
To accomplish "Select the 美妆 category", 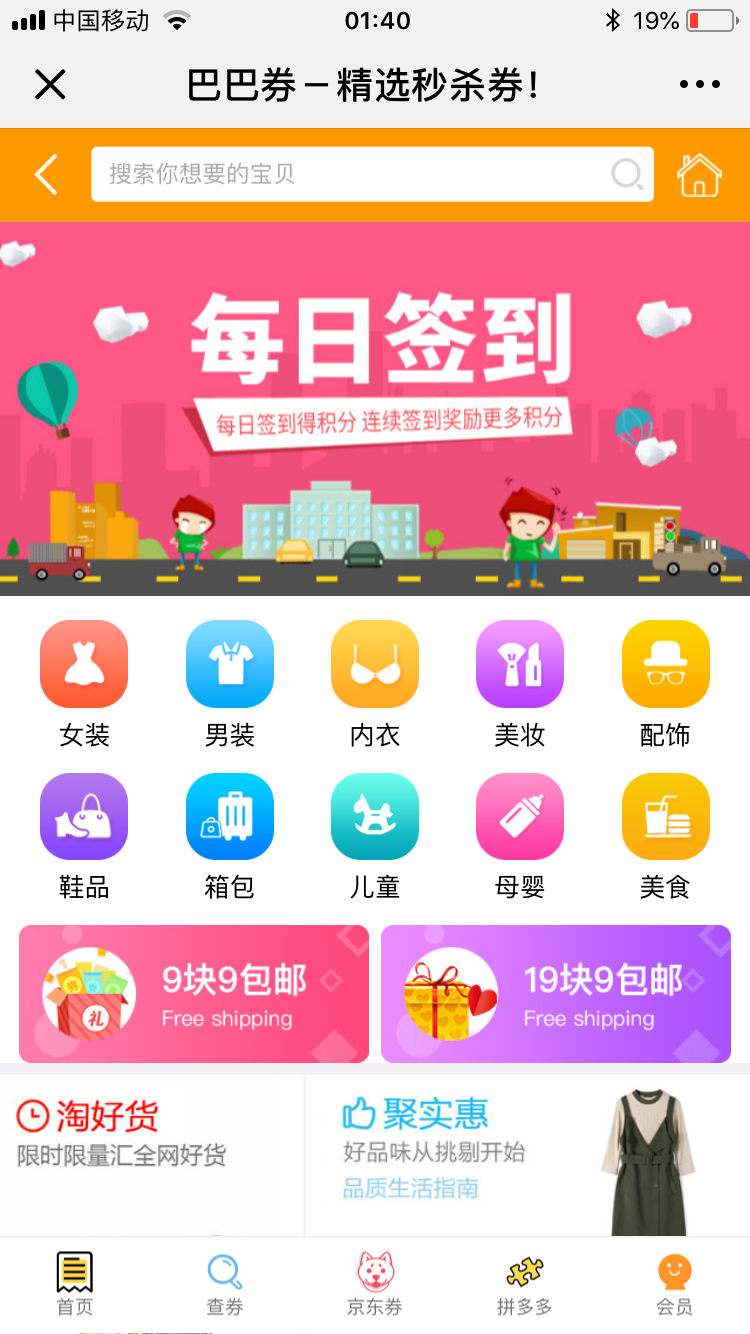I will point(520,683).
